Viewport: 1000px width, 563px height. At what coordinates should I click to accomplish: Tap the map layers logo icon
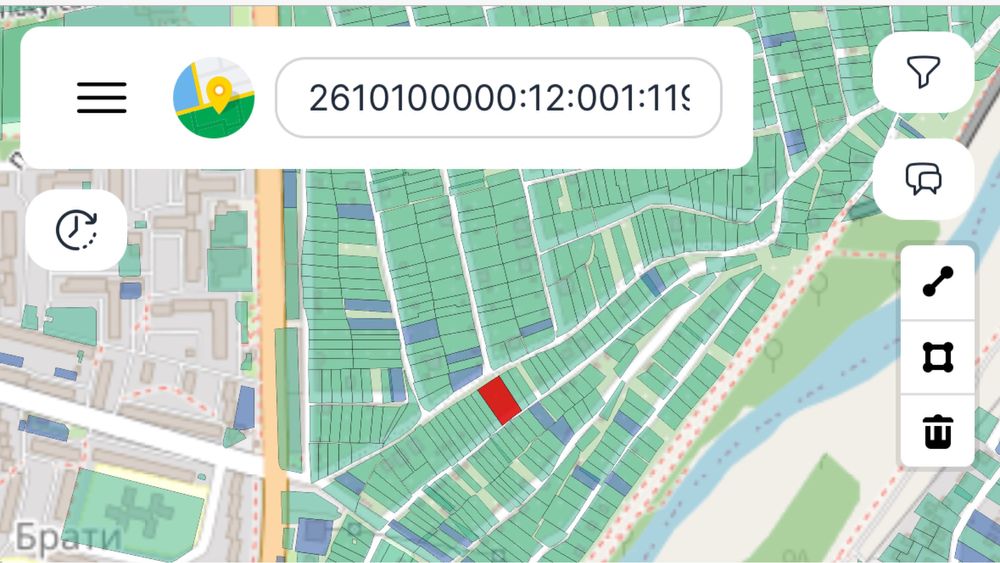tap(213, 97)
